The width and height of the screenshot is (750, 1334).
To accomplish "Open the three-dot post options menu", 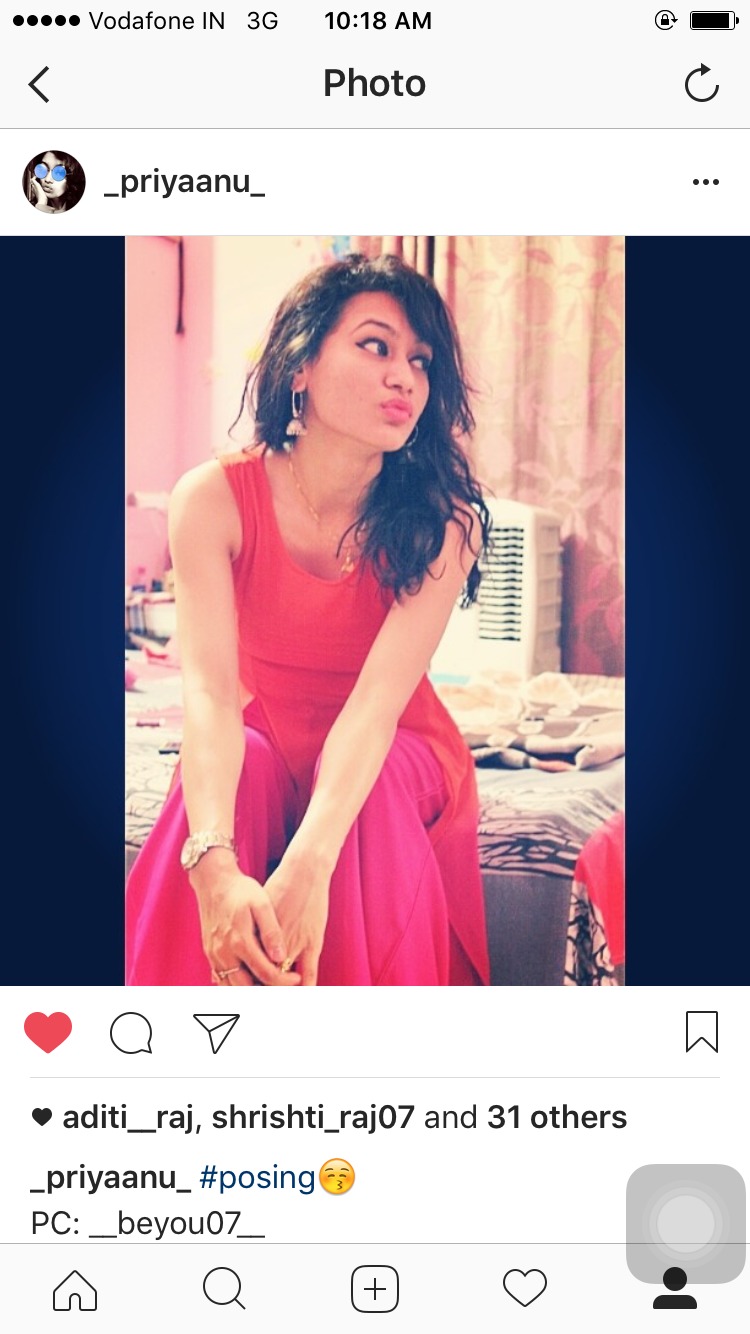I will (x=706, y=182).
